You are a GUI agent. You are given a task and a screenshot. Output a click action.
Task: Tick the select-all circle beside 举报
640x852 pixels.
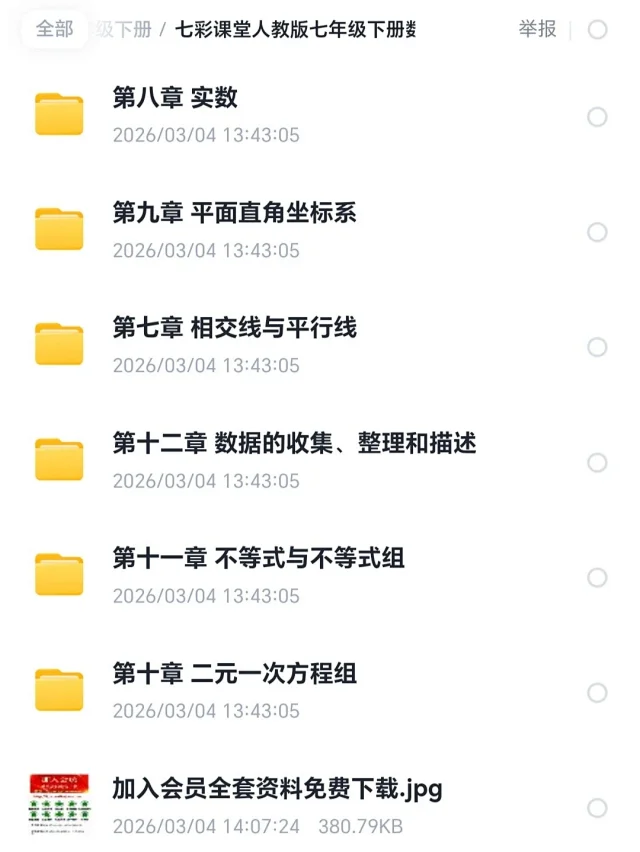pyautogui.click(x=597, y=30)
